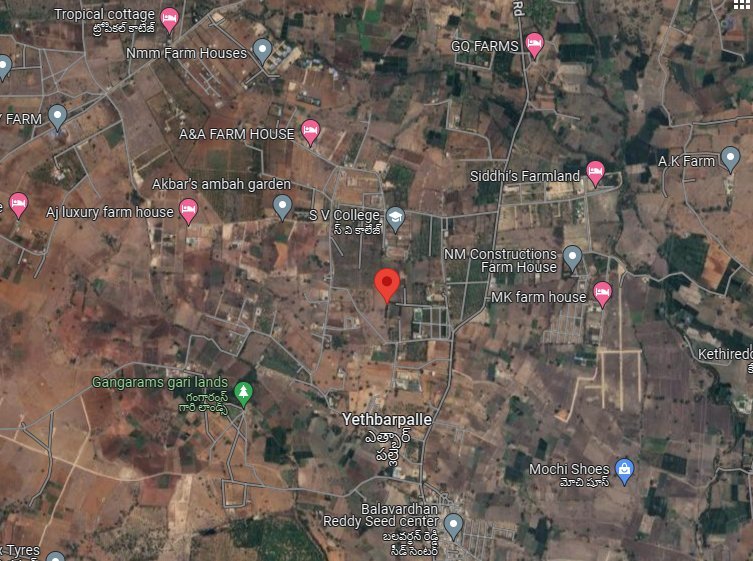Select the MK farm house pin
The height and width of the screenshot is (561, 753).
[602, 293]
